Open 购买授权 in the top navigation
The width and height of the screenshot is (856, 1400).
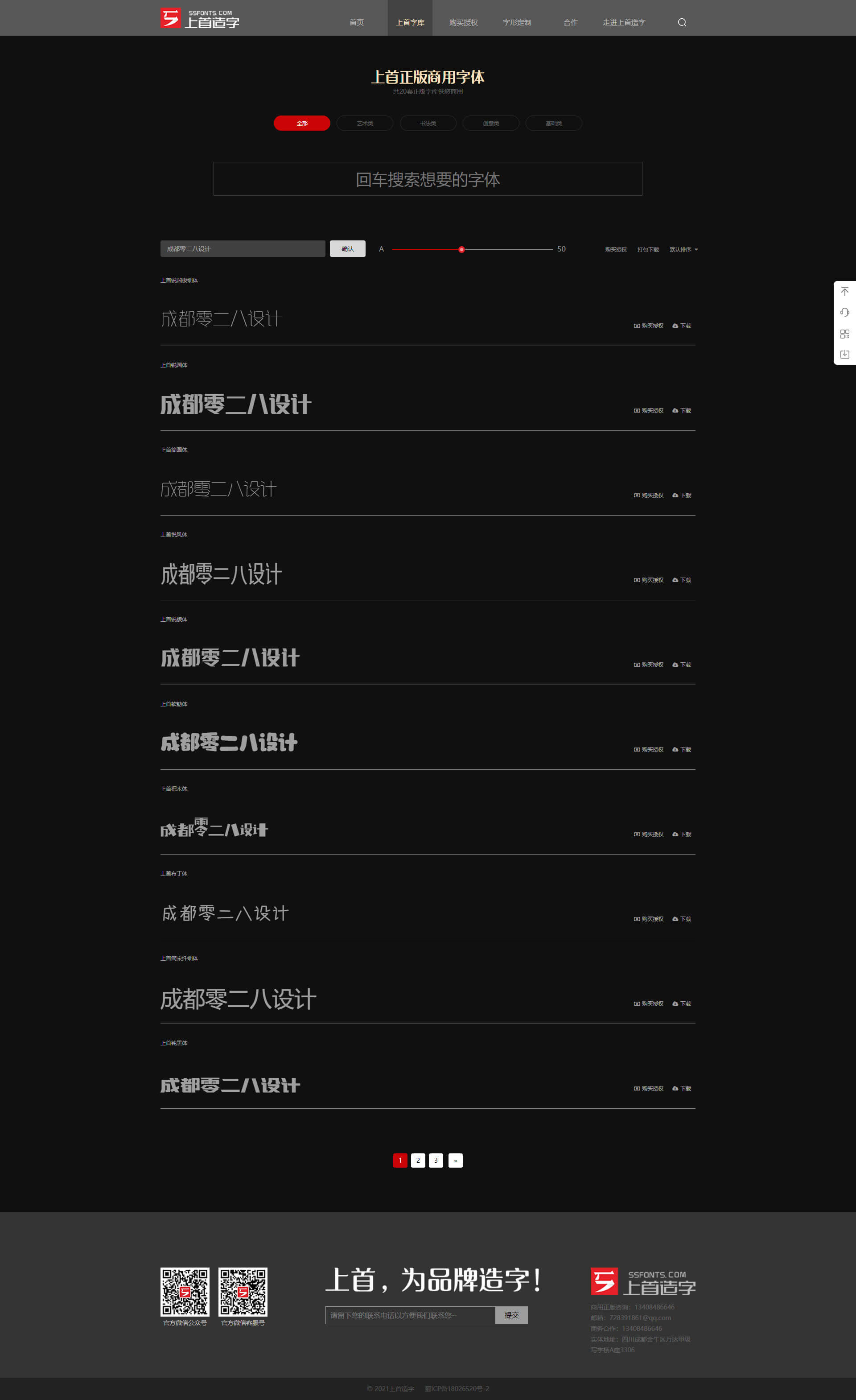pyautogui.click(x=463, y=23)
